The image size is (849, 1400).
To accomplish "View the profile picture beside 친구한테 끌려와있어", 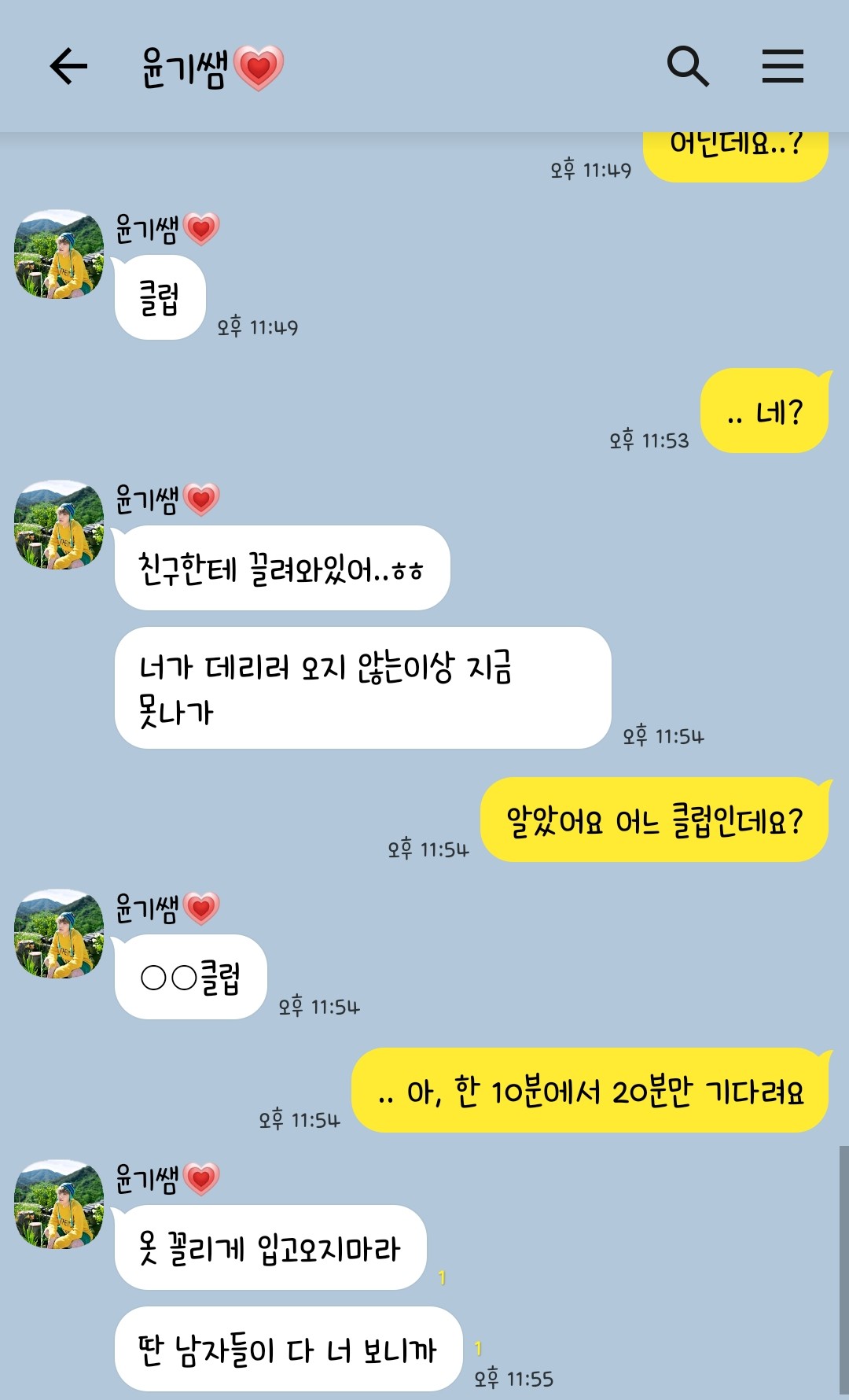I will (59, 525).
